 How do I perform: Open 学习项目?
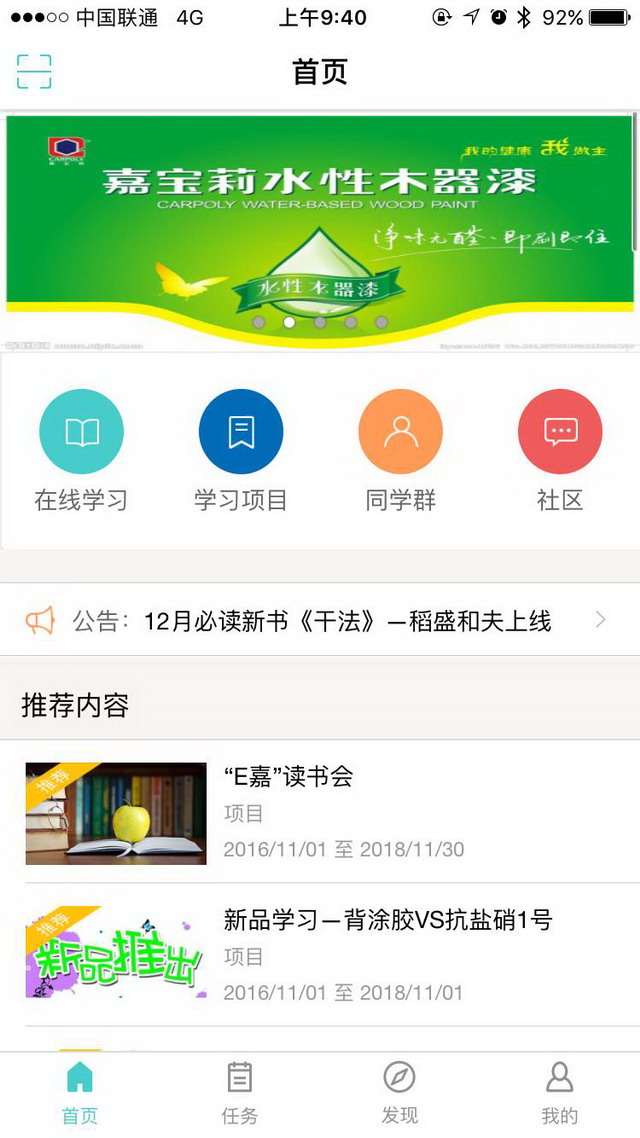pos(241,450)
